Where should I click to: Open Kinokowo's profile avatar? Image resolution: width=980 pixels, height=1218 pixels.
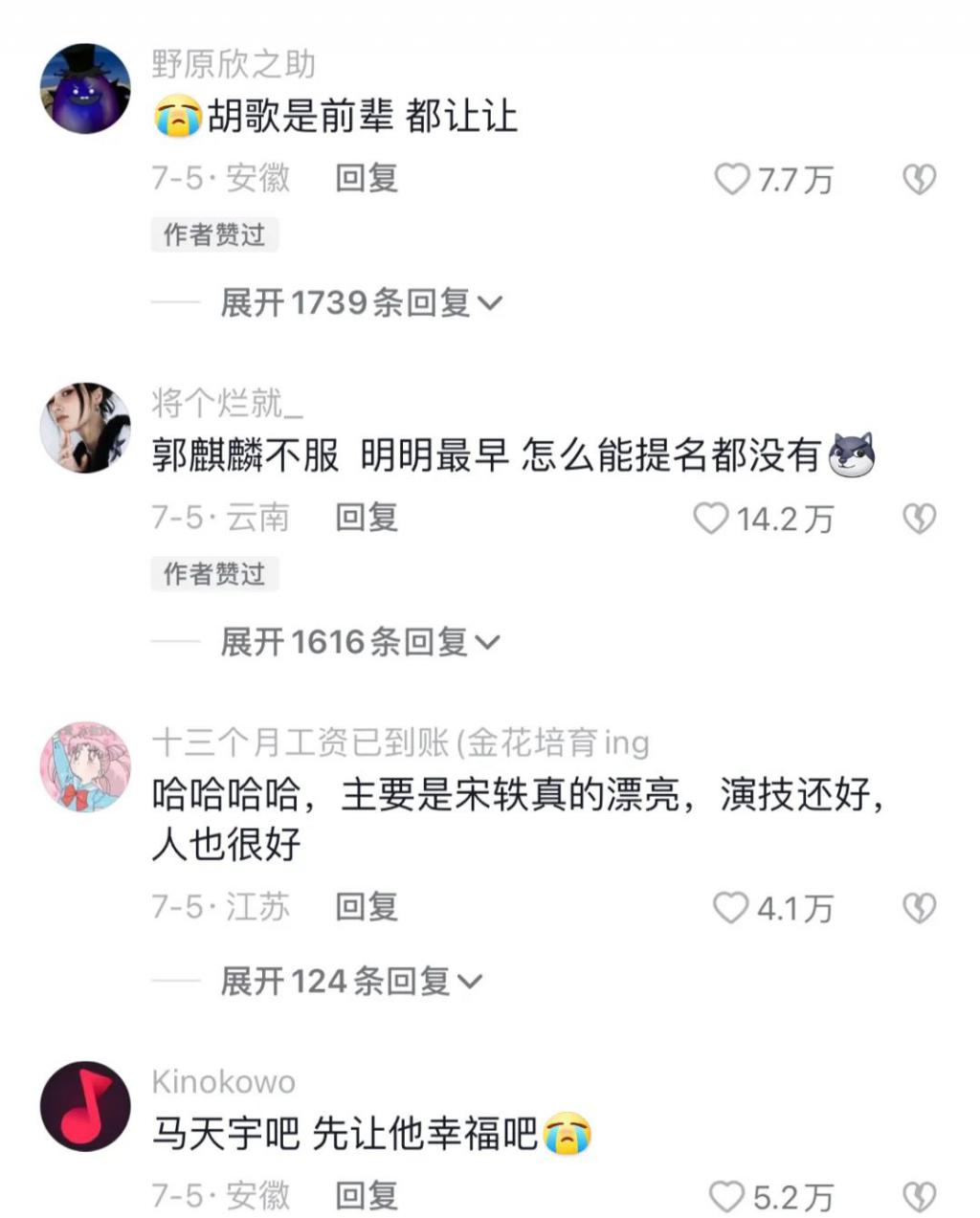point(85,1105)
